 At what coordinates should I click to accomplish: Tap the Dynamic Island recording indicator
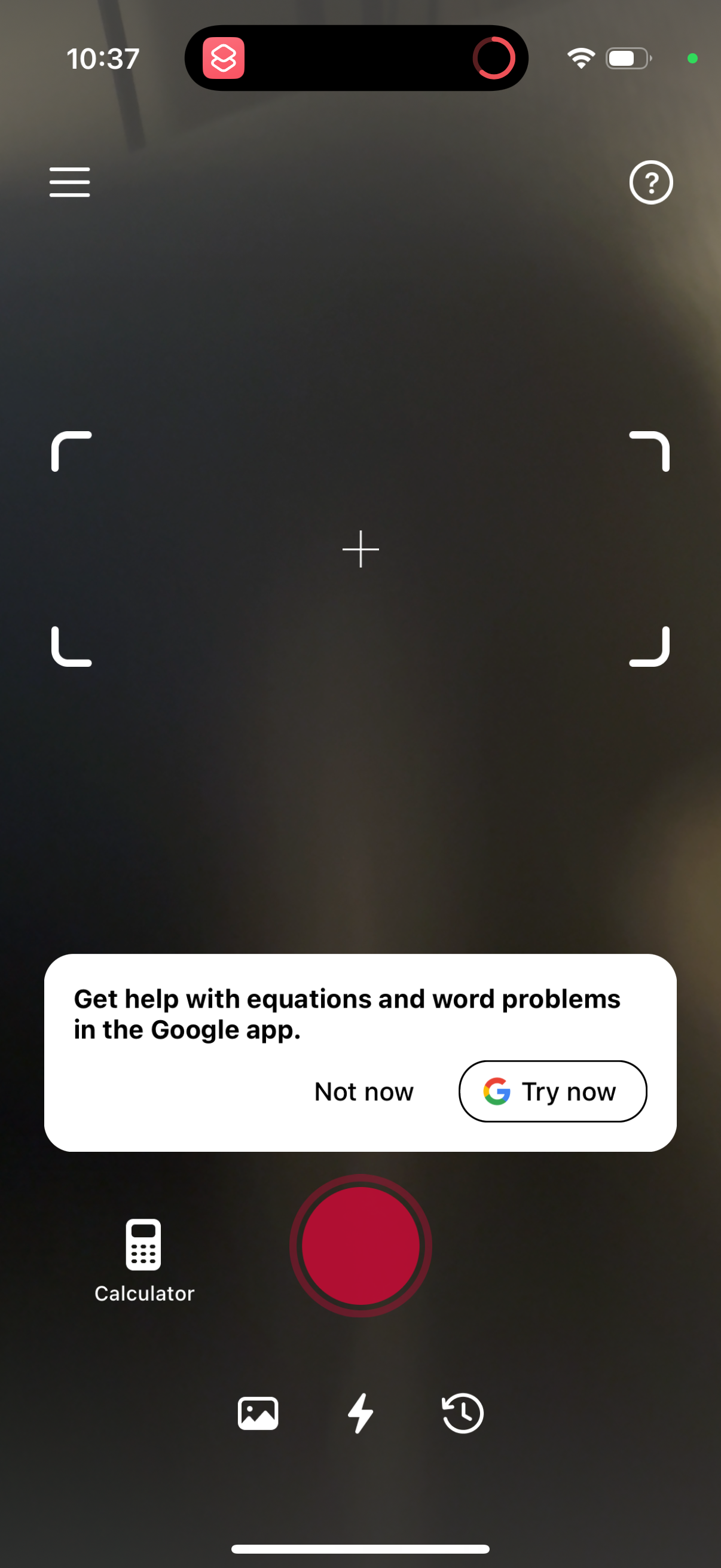[x=494, y=57]
